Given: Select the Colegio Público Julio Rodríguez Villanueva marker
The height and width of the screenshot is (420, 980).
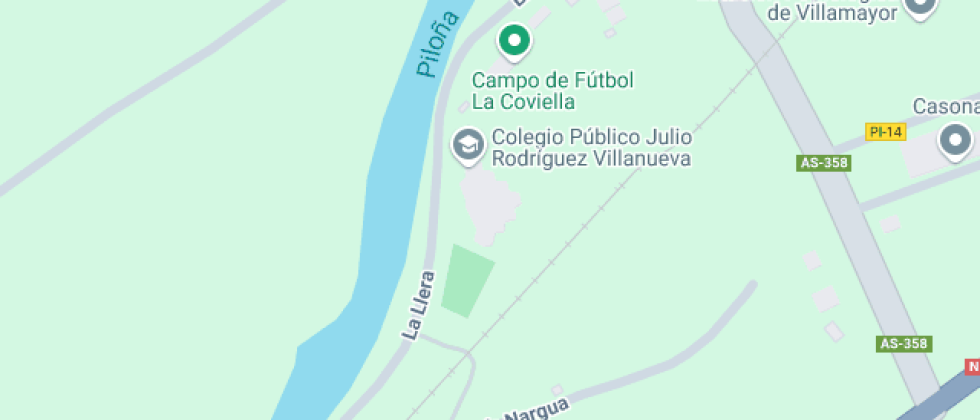Looking at the screenshot, I should [x=467, y=146].
